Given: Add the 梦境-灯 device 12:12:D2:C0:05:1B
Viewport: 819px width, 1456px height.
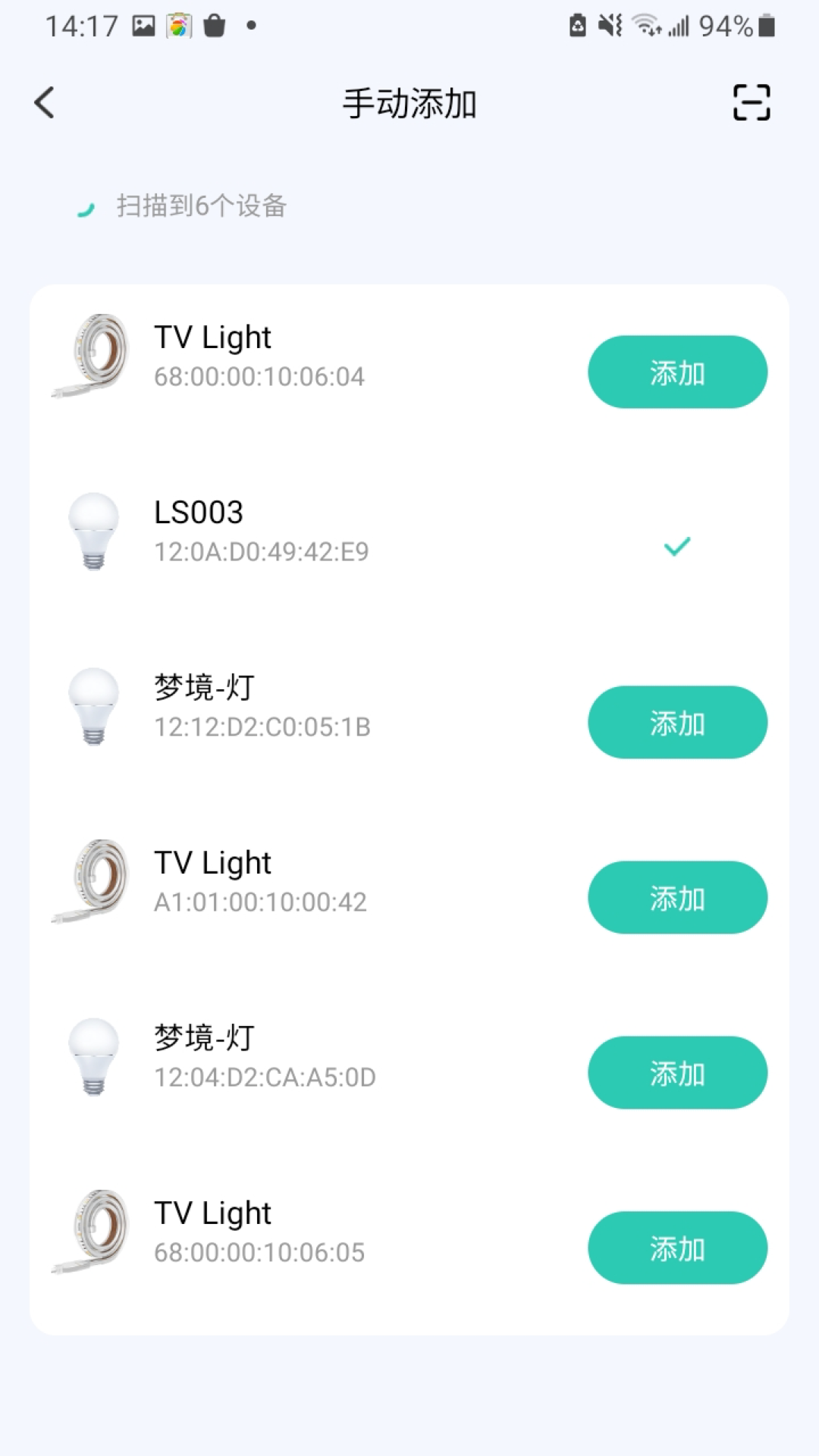Looking at the screenshot, I should (677, 723).
